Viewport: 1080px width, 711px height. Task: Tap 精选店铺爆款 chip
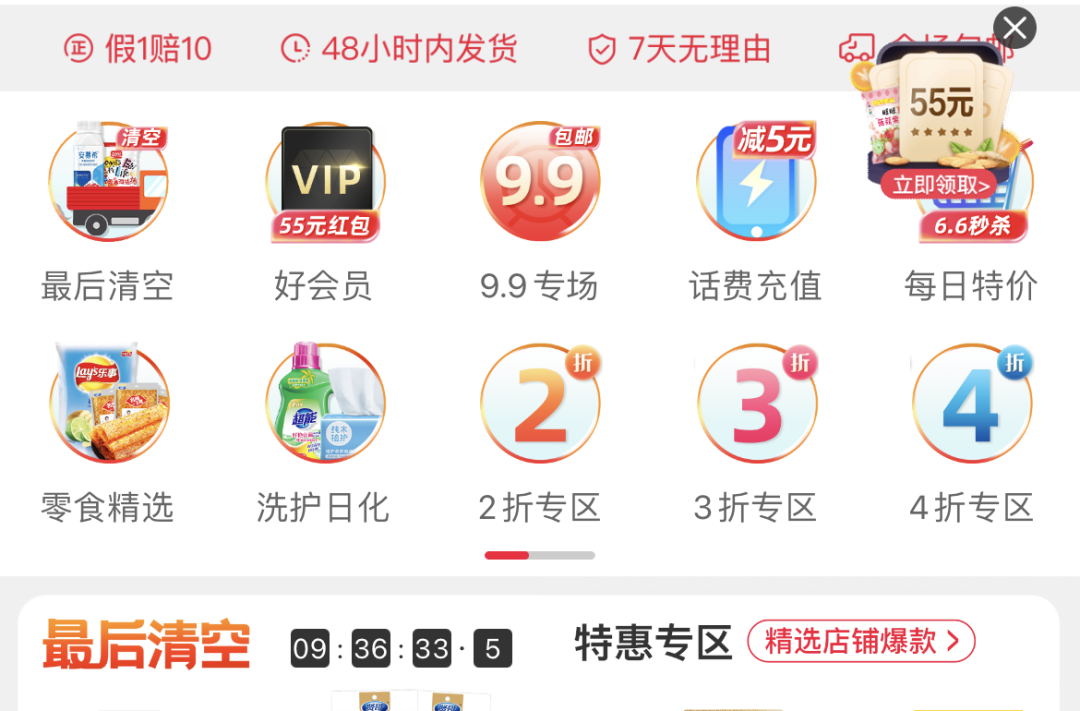tap(861, 642)
